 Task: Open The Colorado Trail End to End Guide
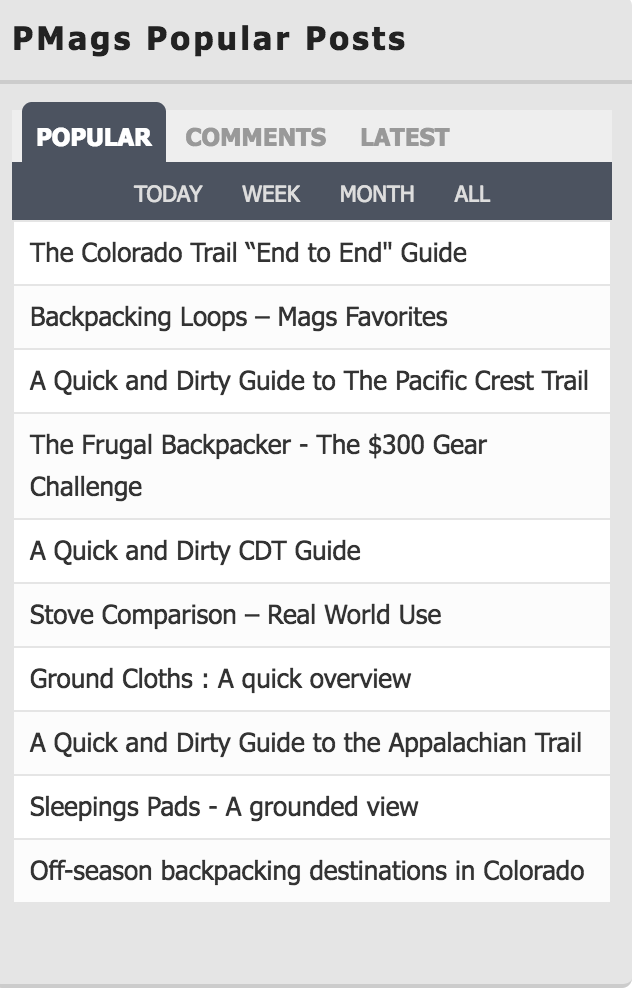click(x=248, y=252)
